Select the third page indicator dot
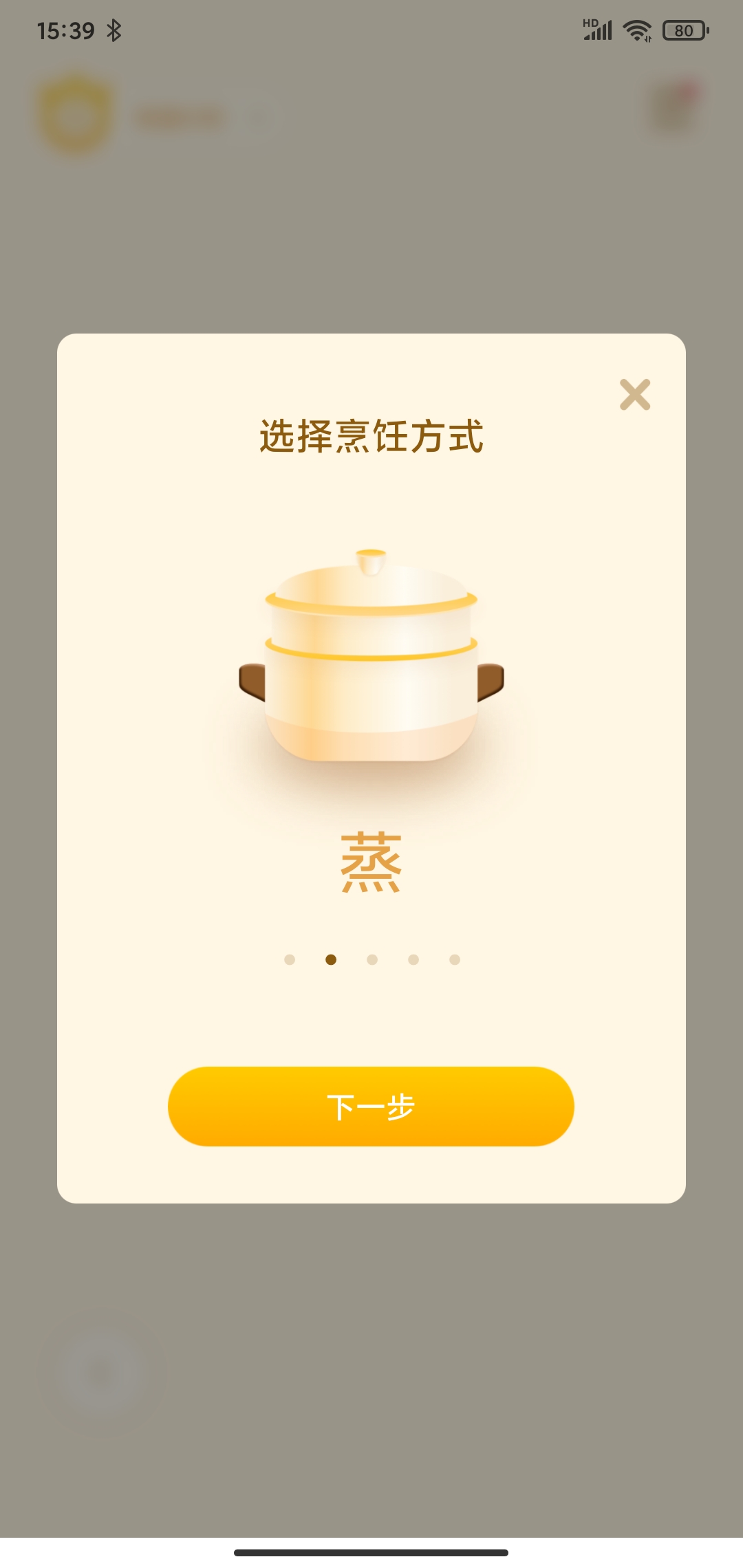Image resolution: width=743 pixels, height=1568 pixels. (372, 959)
